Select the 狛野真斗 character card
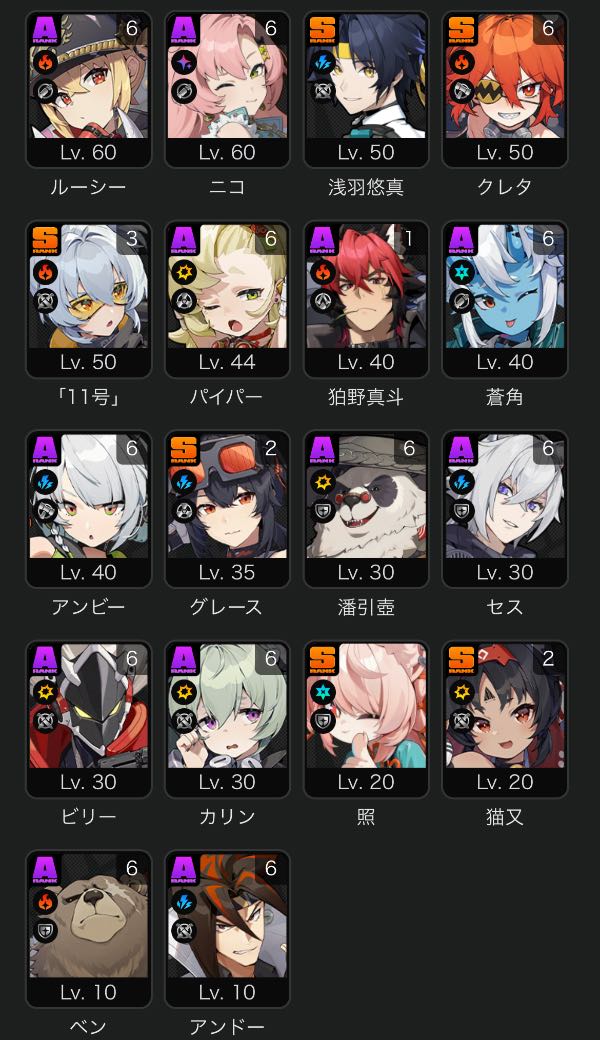This screenshot has width=600, height=1040. 366,300
